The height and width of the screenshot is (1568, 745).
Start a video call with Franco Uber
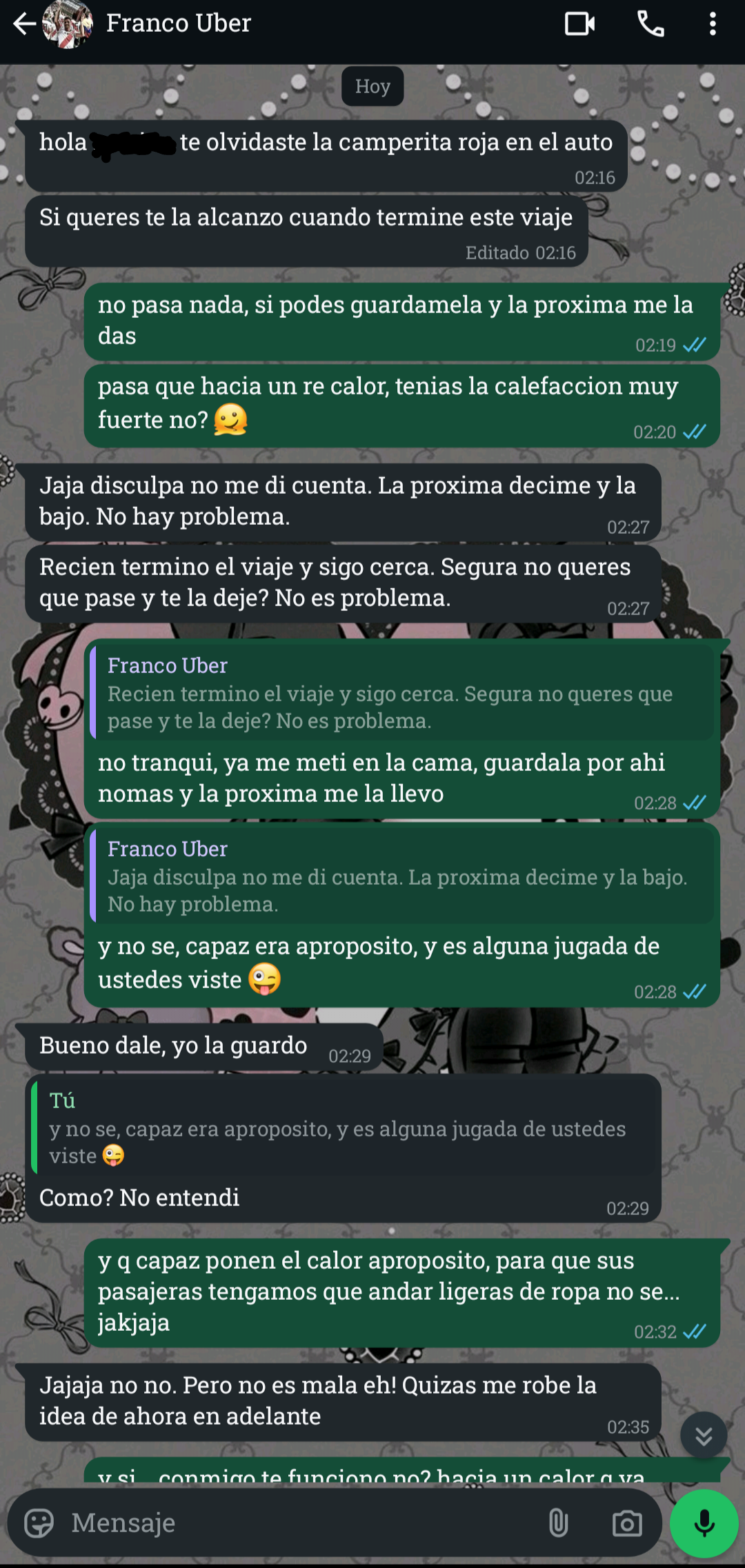580,24
